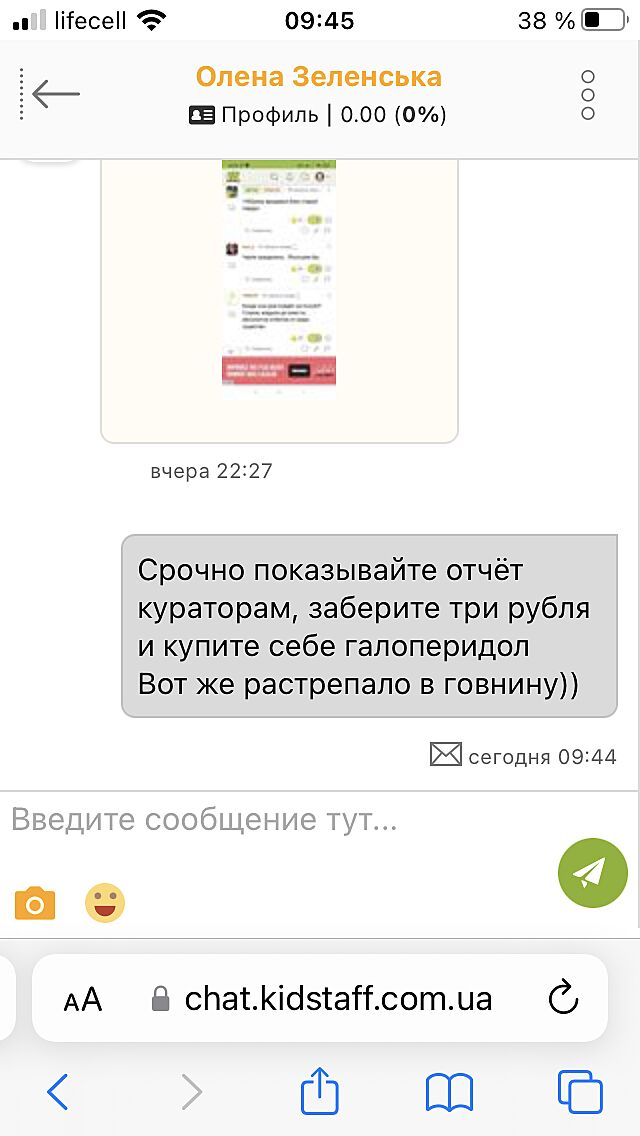This screenshot has width=640, height=1136.
Task: Focus the message input field
Action: 280,821
